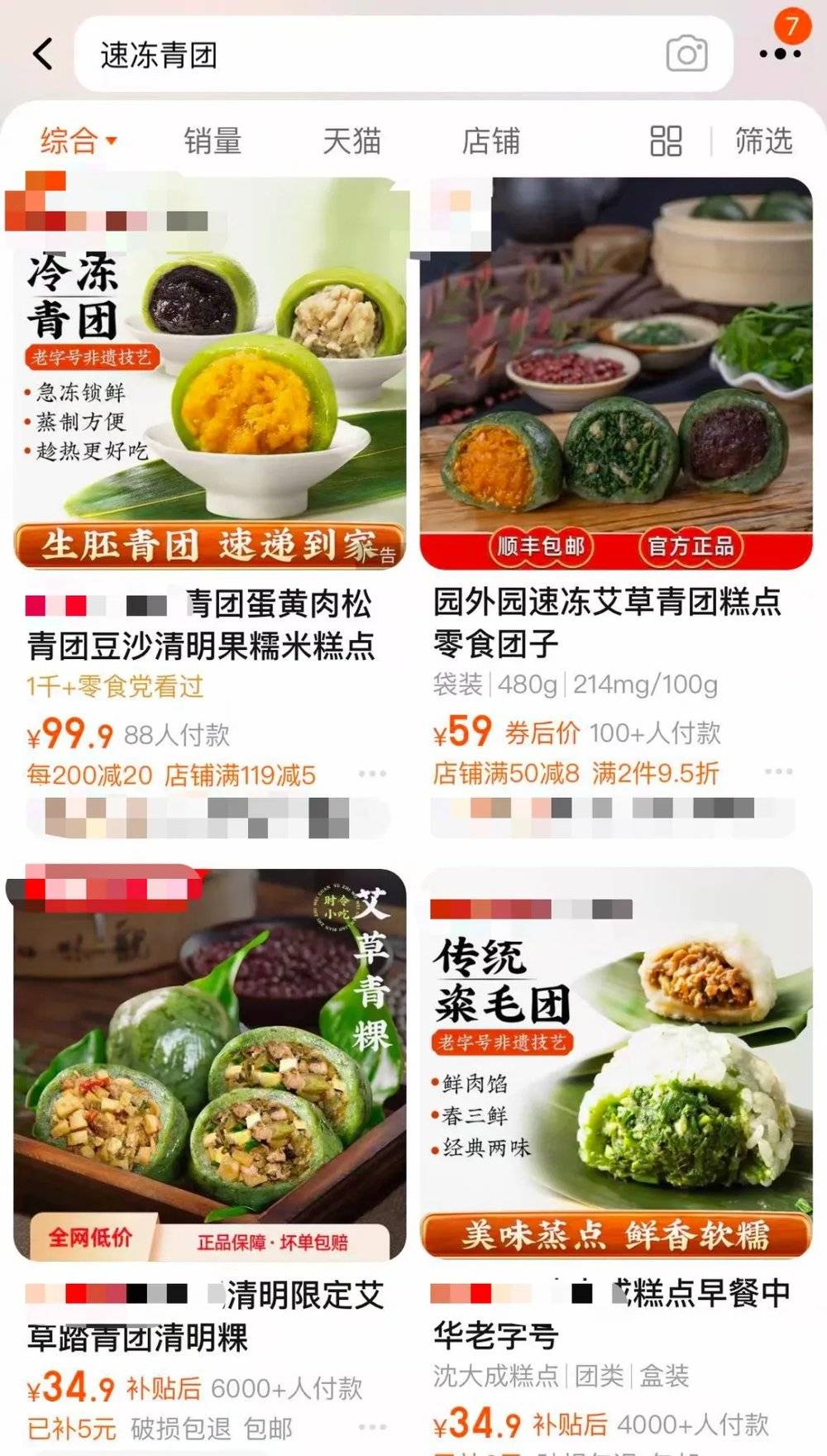827x1456 pixels.
Task: Show more options for the 清明限定 product
Action: pos(372,1427)
